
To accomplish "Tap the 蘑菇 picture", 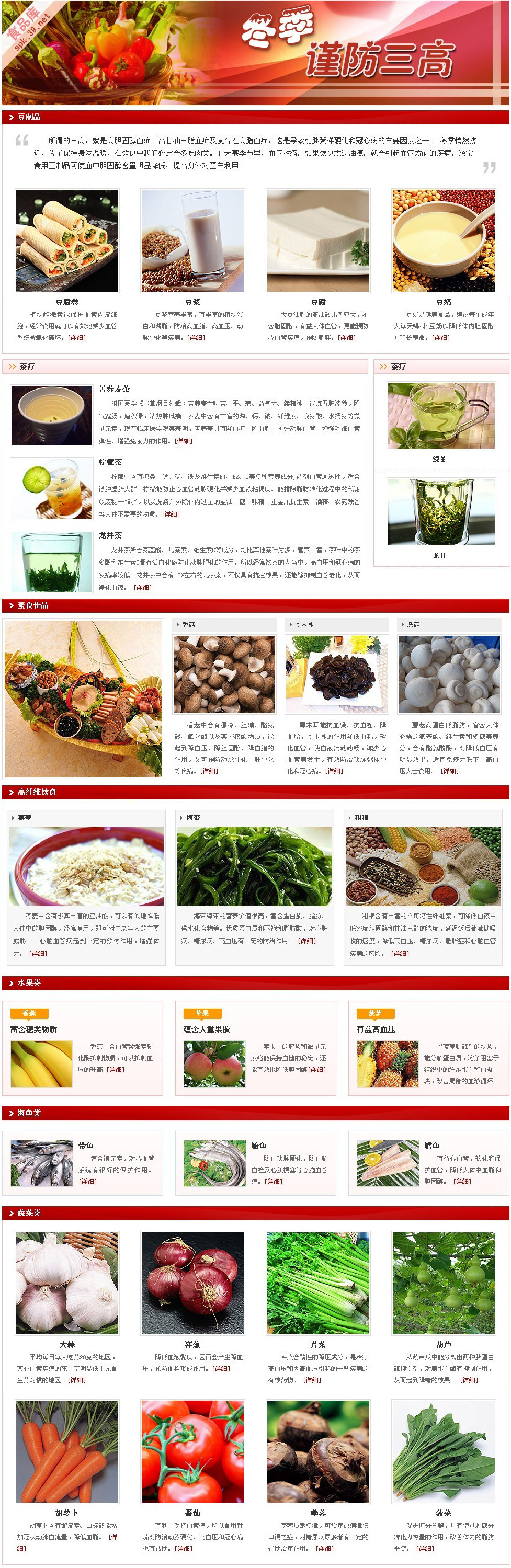I will pos(449,674).
